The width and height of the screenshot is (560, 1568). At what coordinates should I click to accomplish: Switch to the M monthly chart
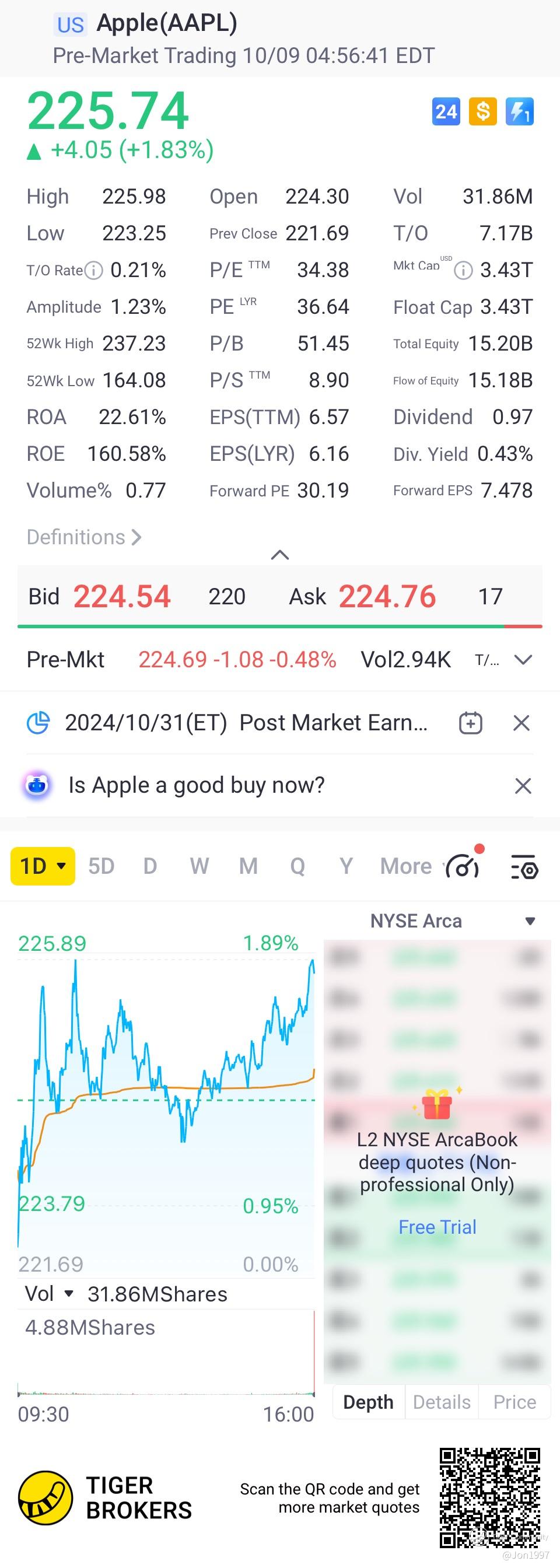pos(249,866)
